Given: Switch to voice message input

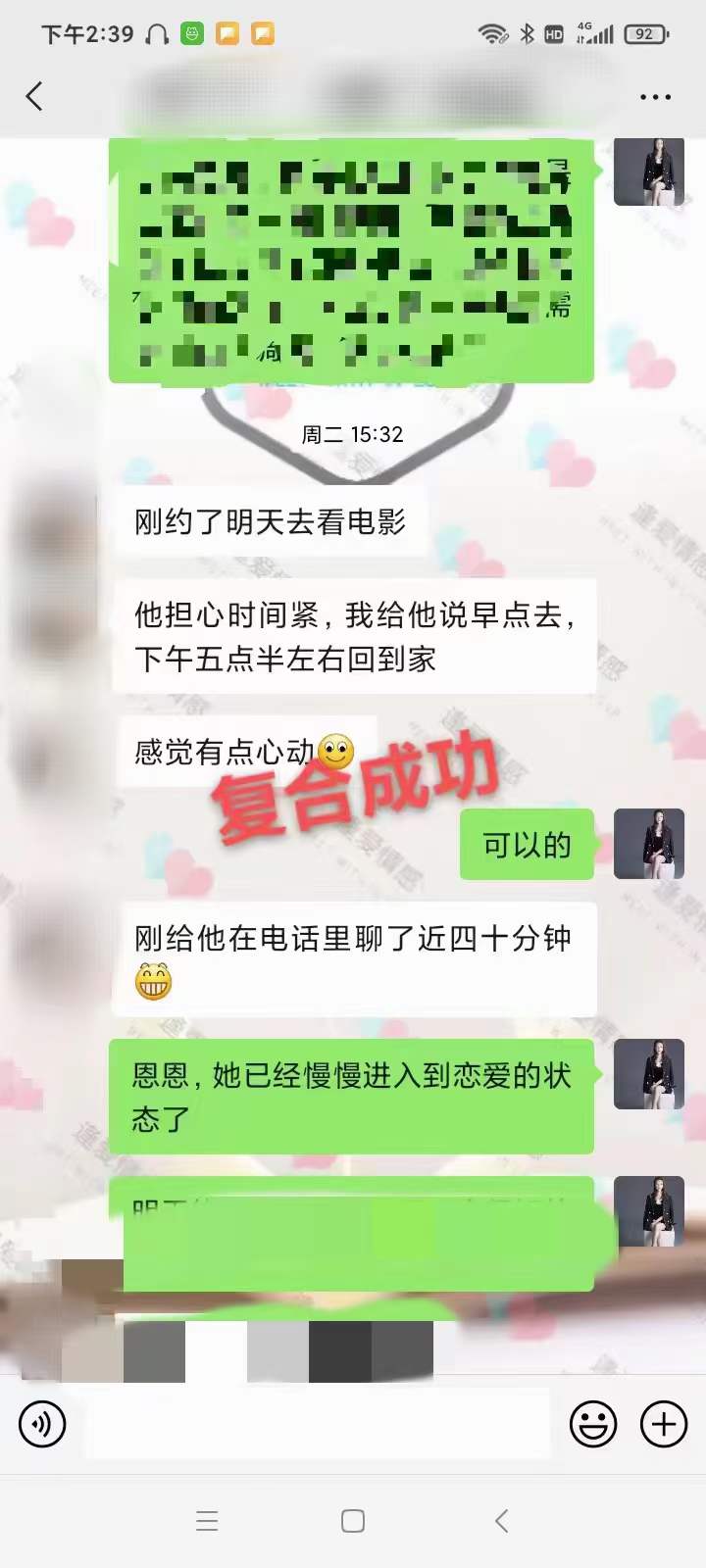Looking at the screenshot, I should (42, 1424).
